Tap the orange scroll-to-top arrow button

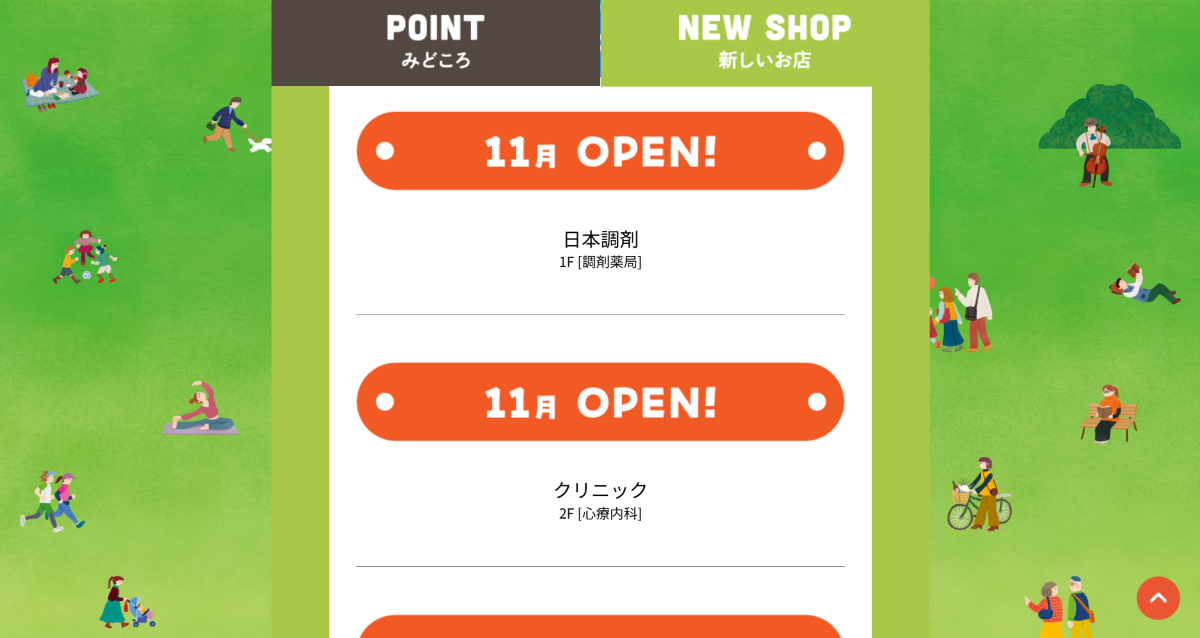1158,598
